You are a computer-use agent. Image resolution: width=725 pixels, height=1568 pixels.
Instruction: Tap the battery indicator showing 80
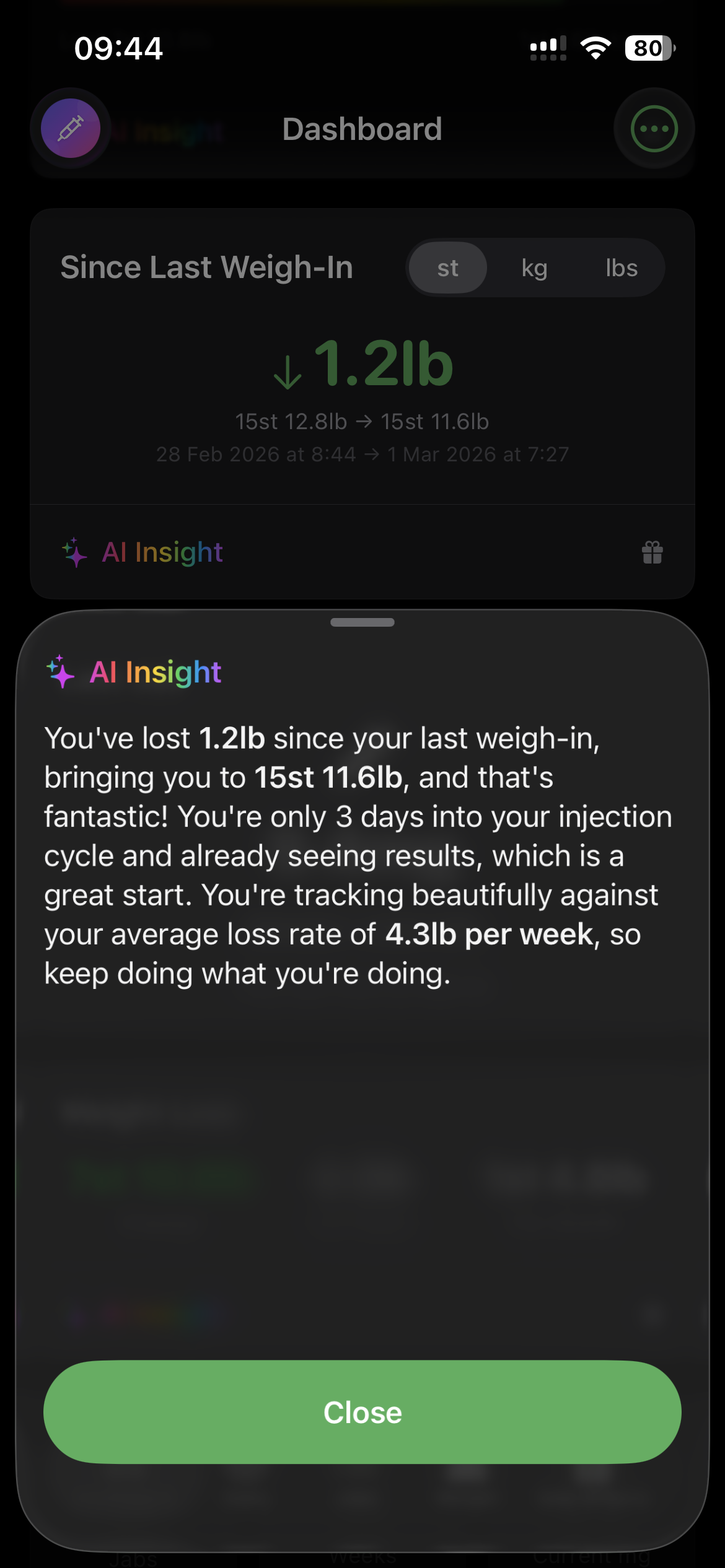point(649,48)
